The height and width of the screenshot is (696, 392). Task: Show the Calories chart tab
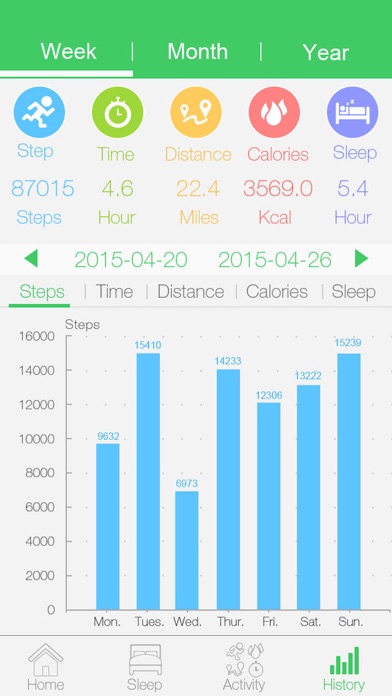point(277,292)
